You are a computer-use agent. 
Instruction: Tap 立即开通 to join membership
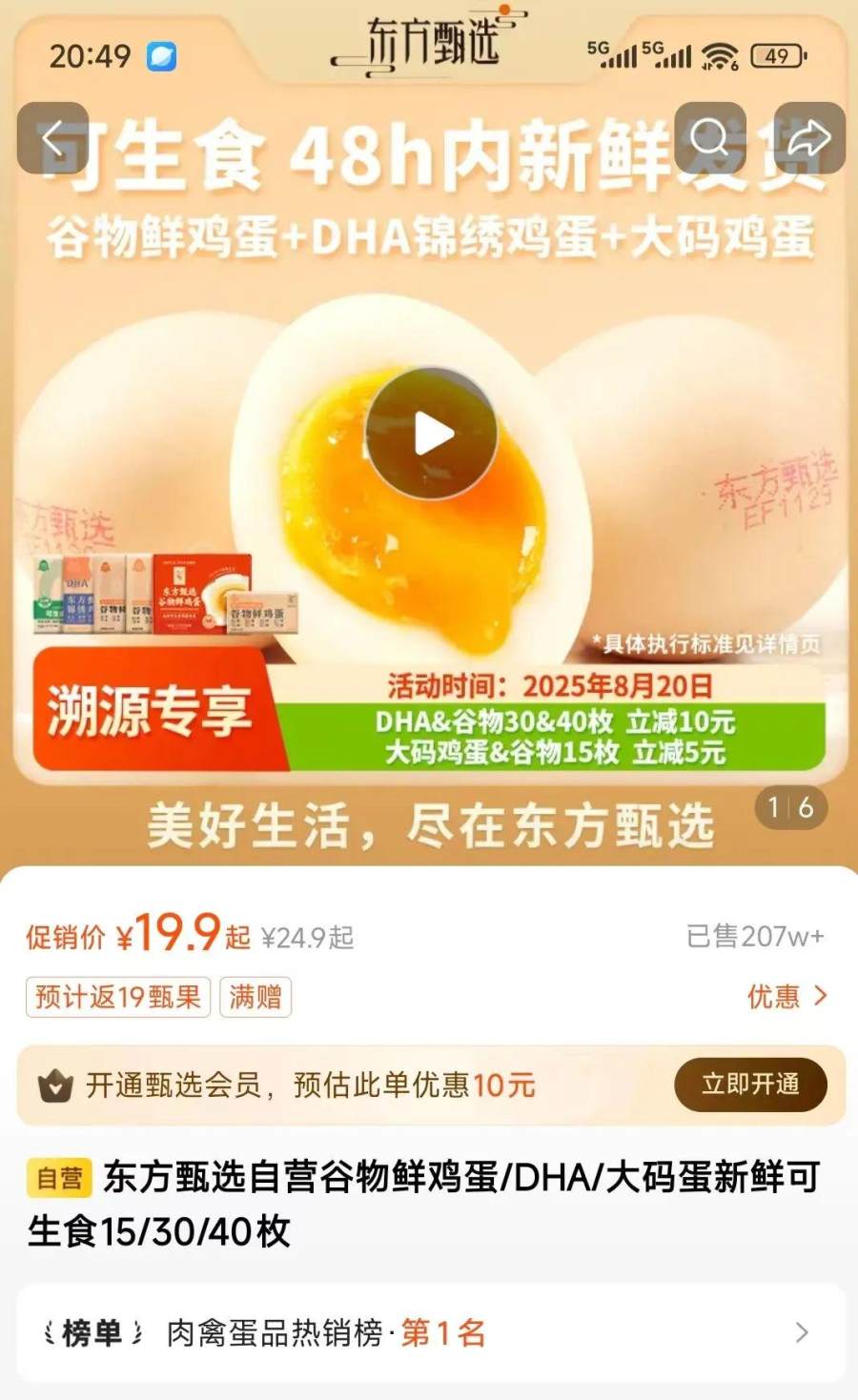point(750,1085)
